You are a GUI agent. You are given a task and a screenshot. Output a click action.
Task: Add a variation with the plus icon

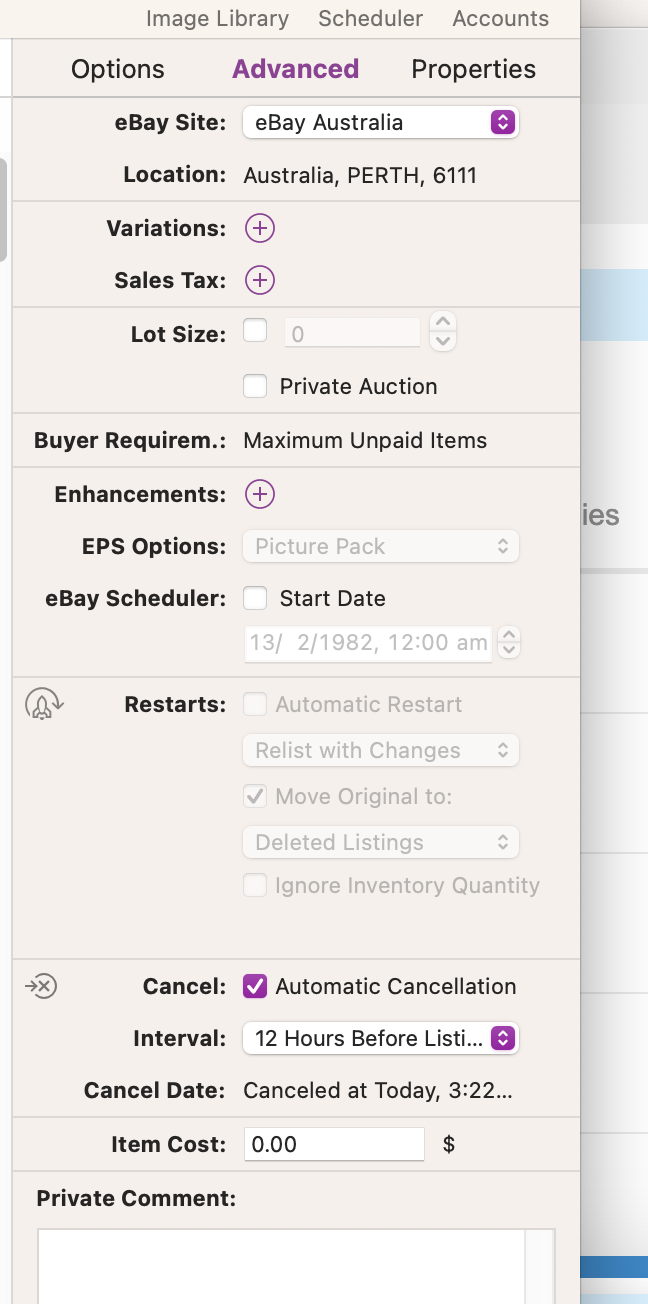pyautogui.click(x=260, y=228)
